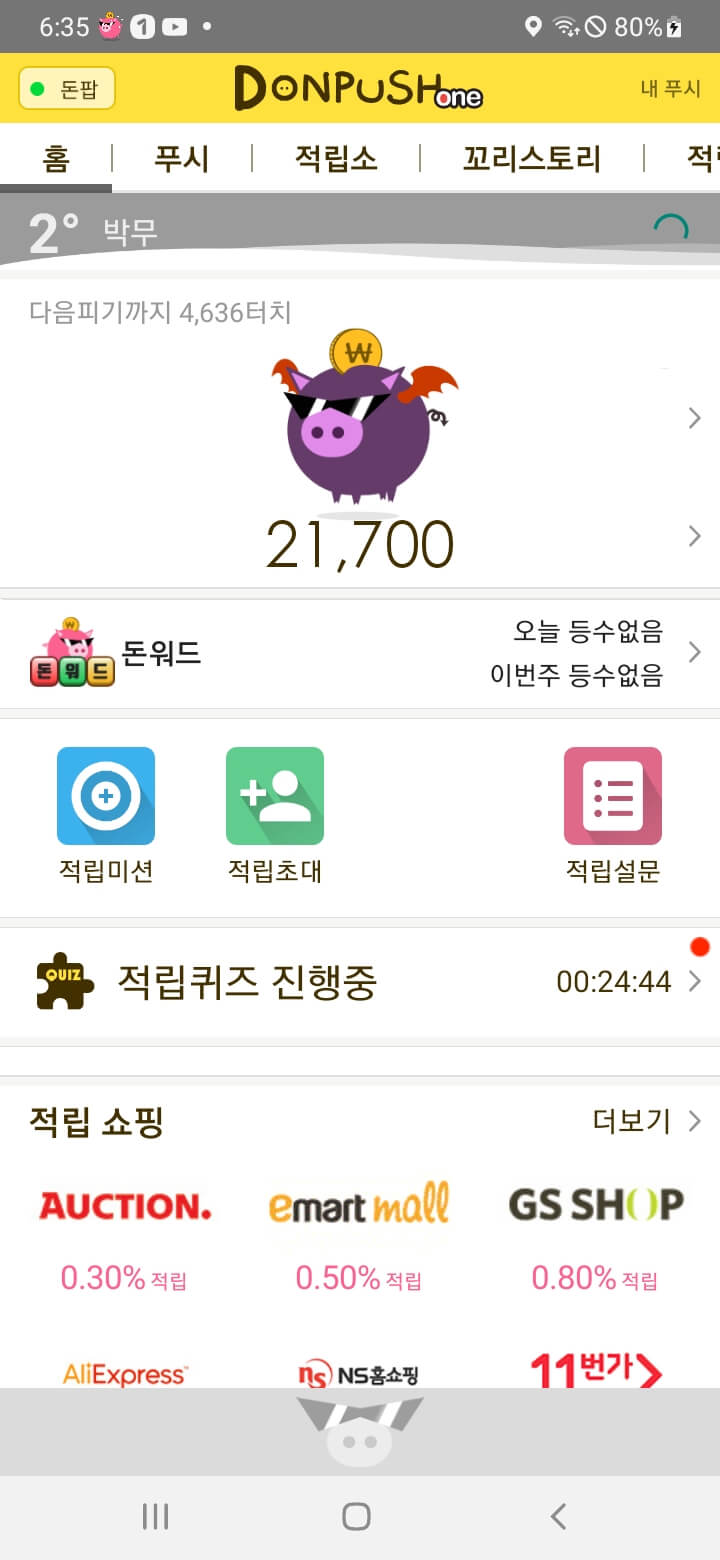Open the Auction shop tile
Viewport: 720px width, 1560px height.
coord(124,1230)
